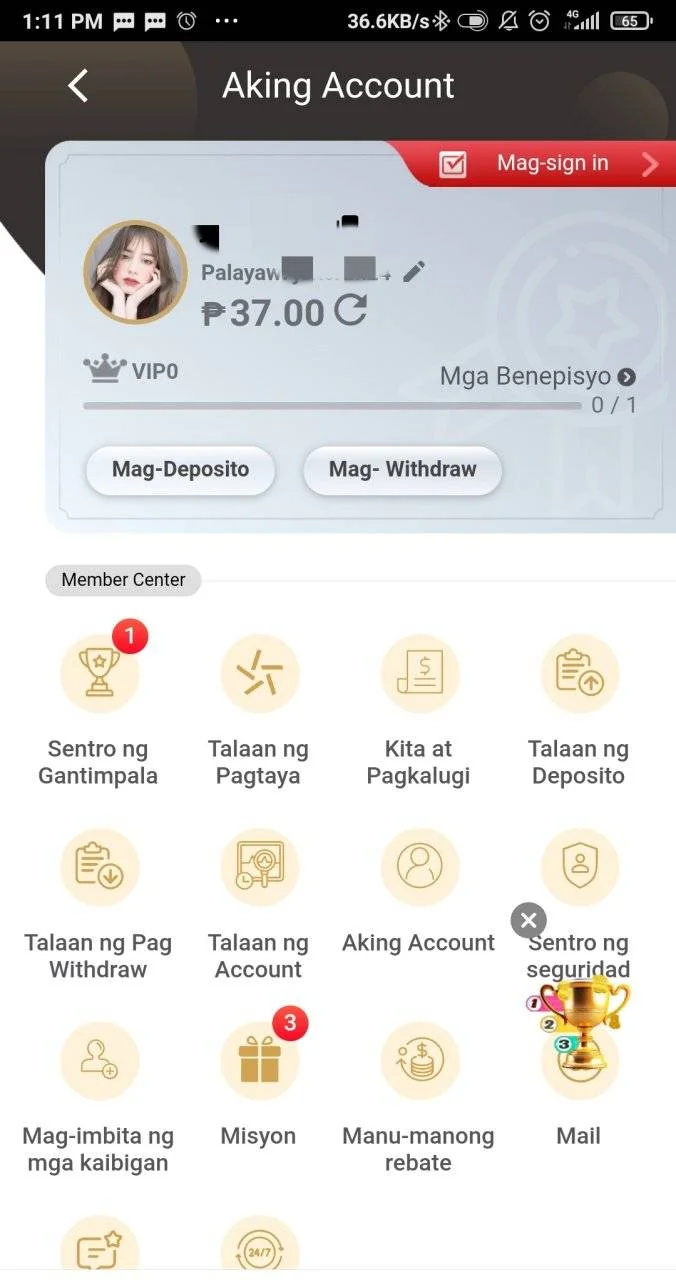Go back using the header arrow
The width and height of the screenshot is (676, 1280).
click(x=78, y=86)
